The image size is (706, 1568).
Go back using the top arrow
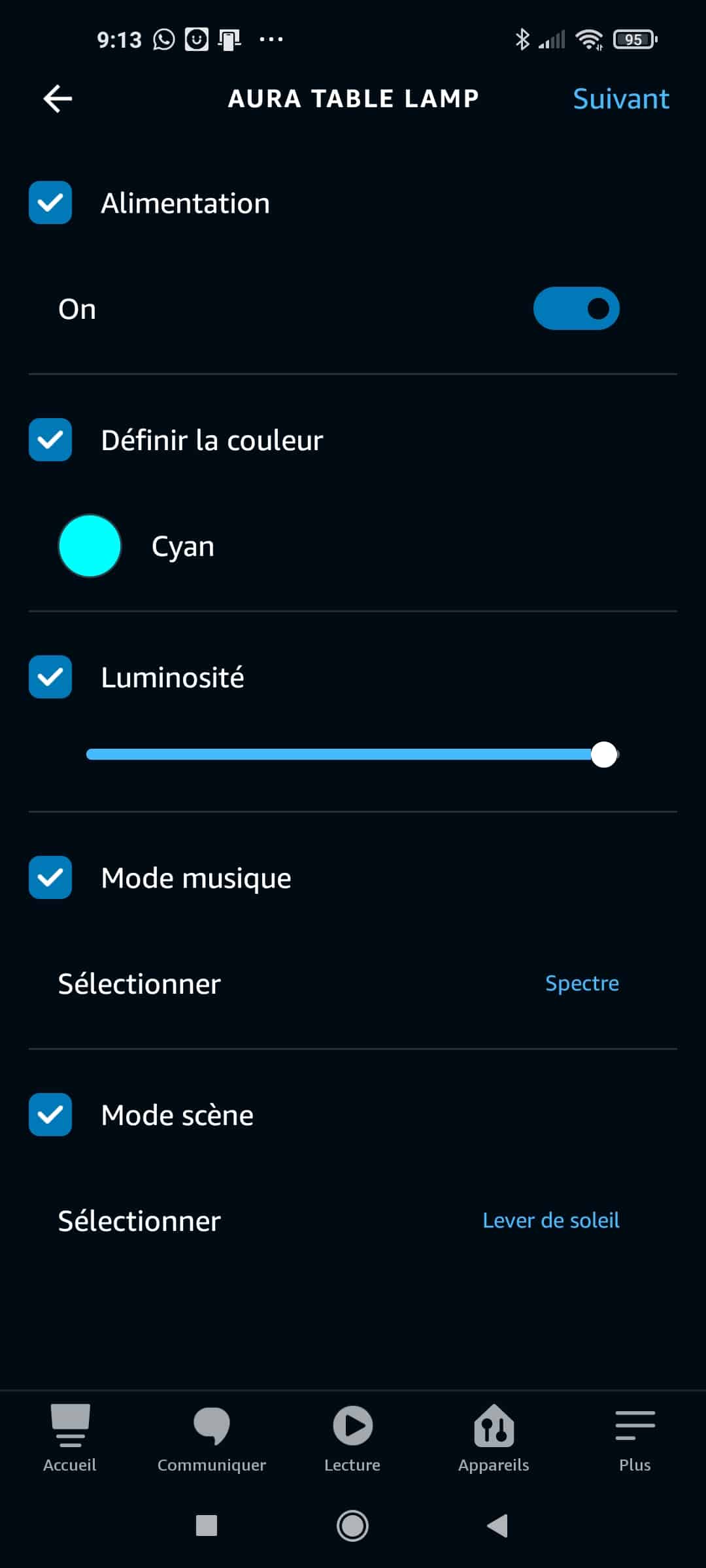pos(58,99)
